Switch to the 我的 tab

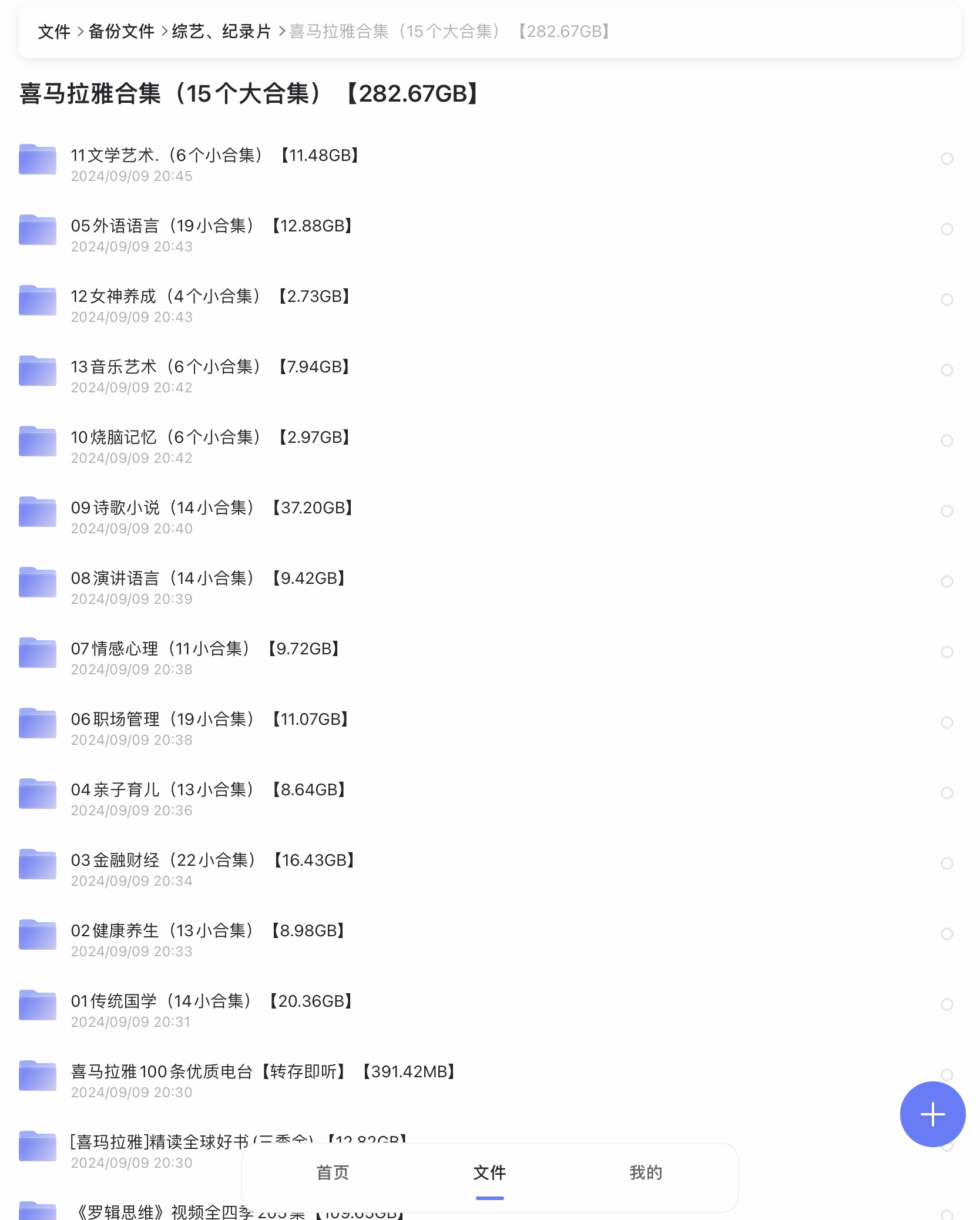click(x=646, y=1173)
